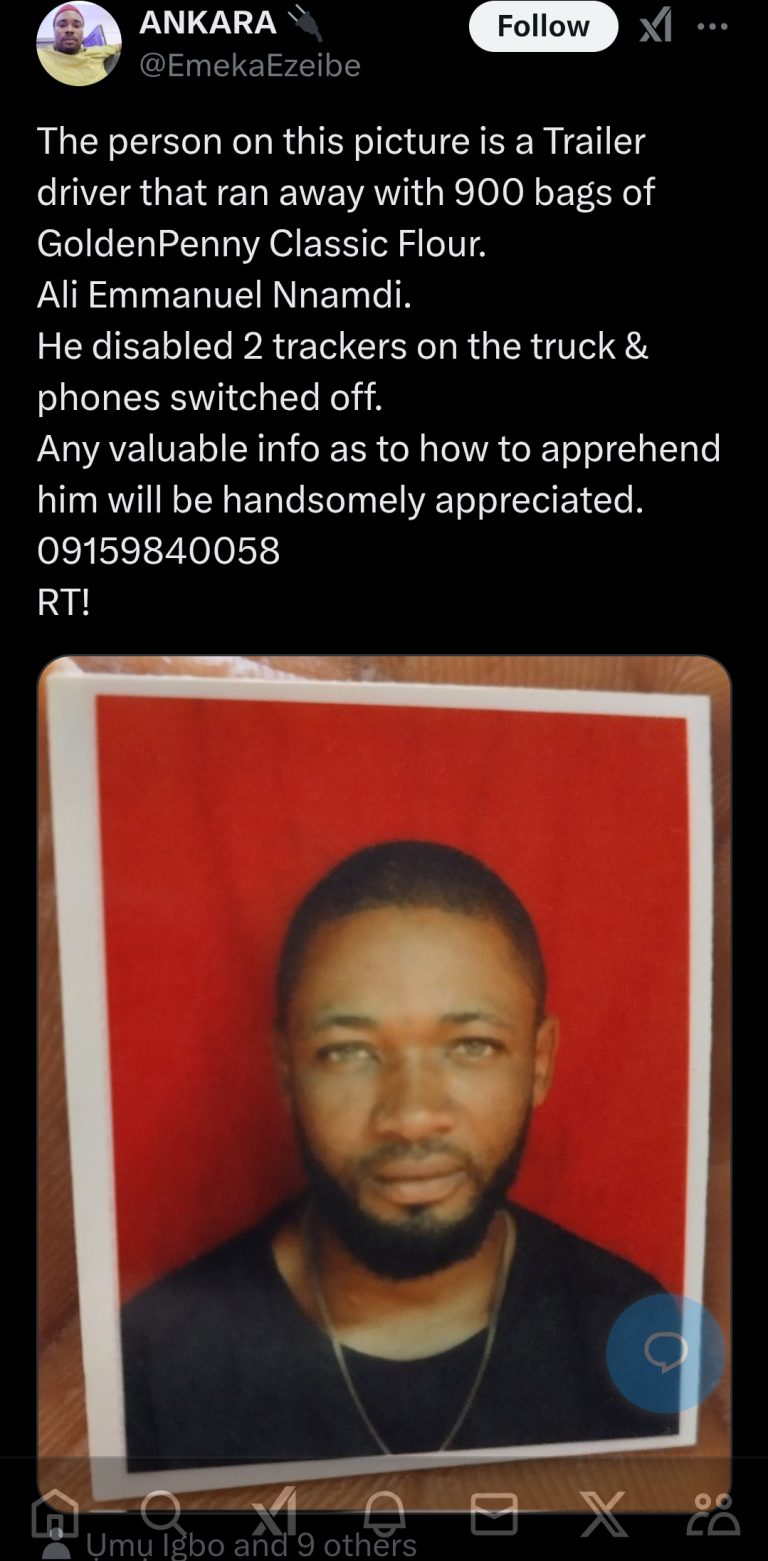The width and height of the screenshot is (768, 1561).
Task: Go to the Home tab
Action: (55, 1512)
